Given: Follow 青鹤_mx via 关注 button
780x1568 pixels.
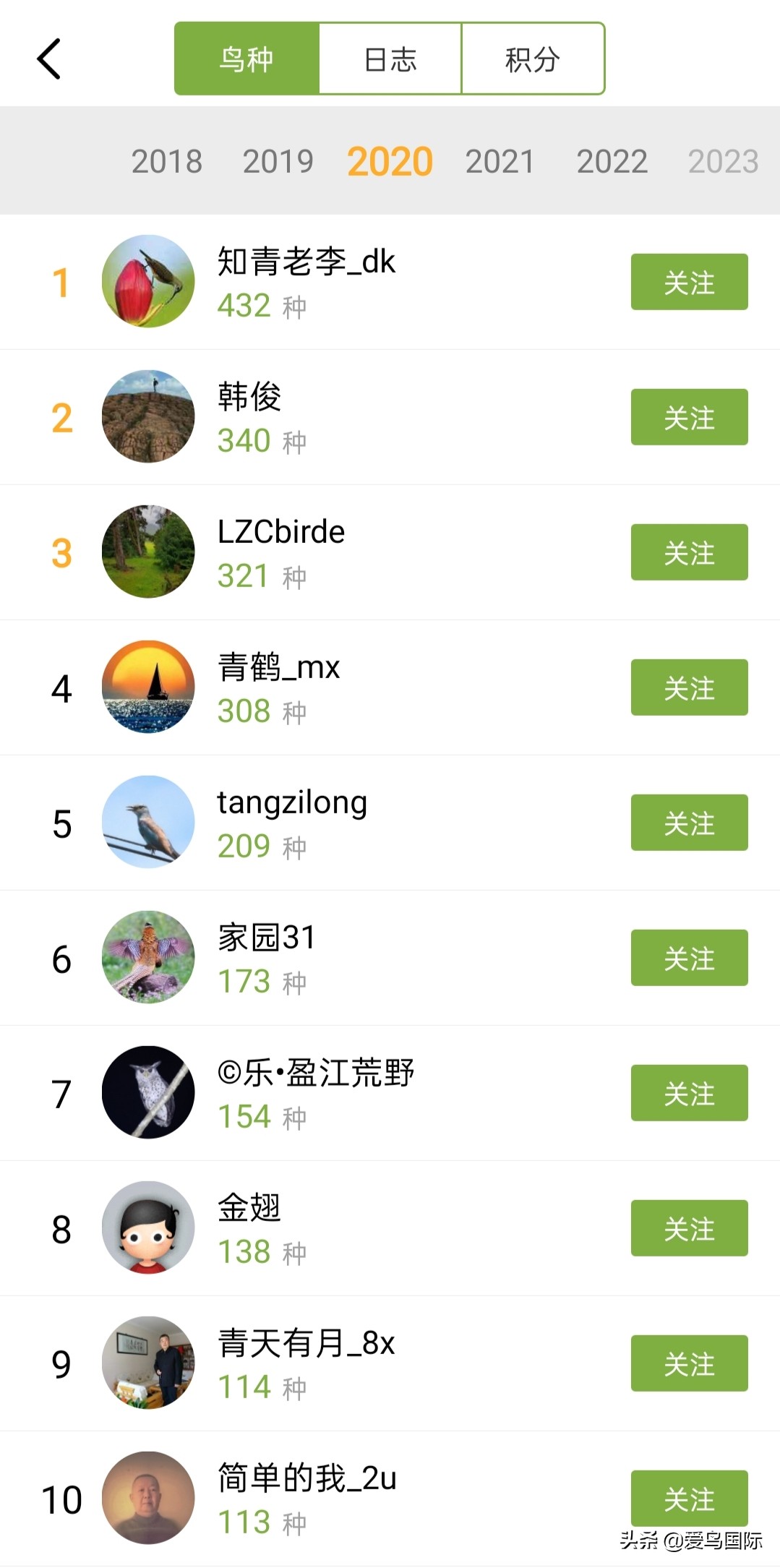Looking at the screenshot, I should point(689,687).
